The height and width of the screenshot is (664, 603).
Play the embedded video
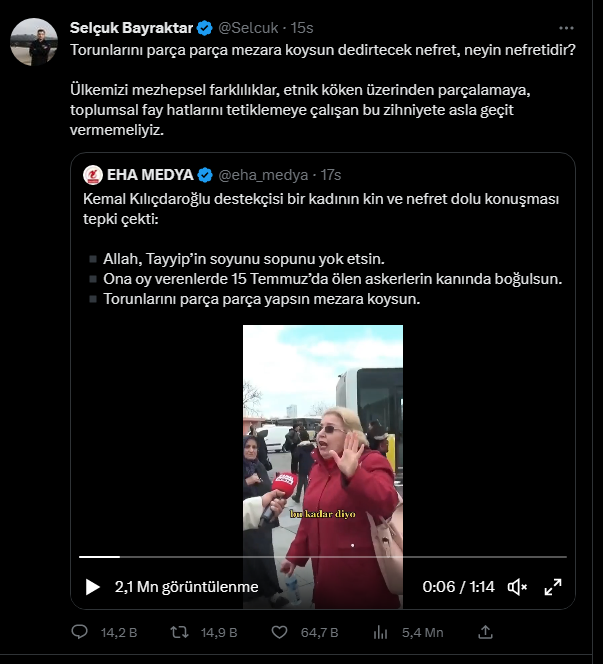tap(92, 587)
